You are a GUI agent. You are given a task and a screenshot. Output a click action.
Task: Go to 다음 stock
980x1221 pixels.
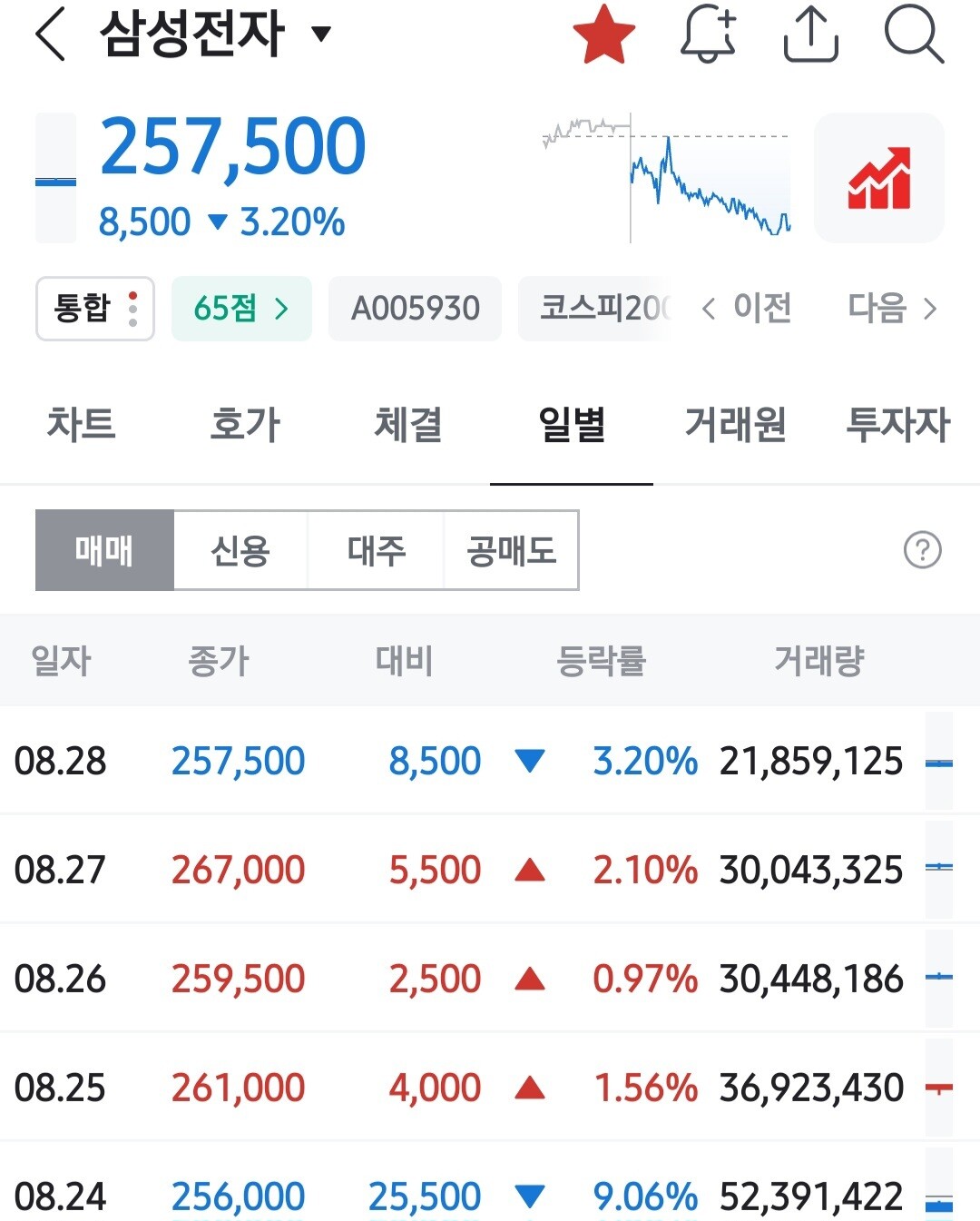click(892, 309)
